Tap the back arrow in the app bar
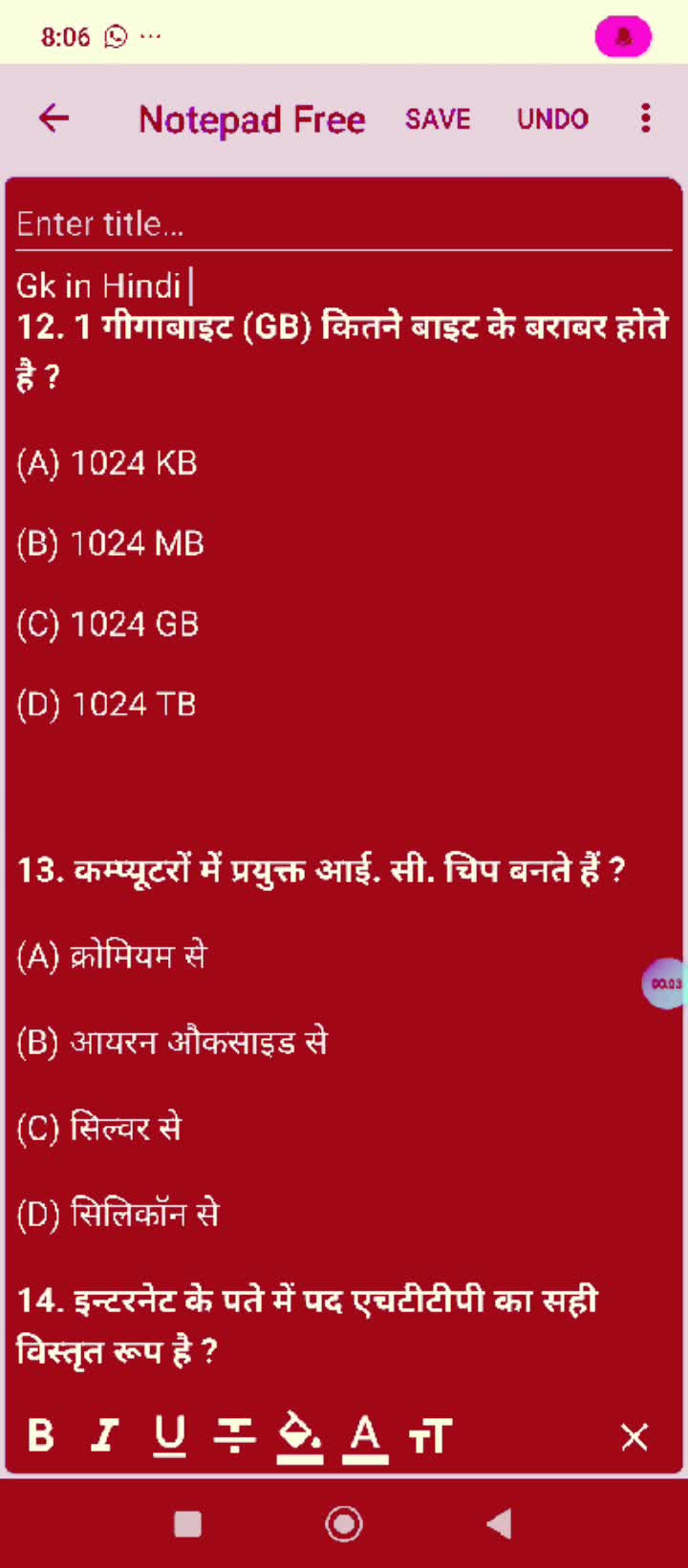Viewport: 688px width, 1568px height. tap(54, 118)
